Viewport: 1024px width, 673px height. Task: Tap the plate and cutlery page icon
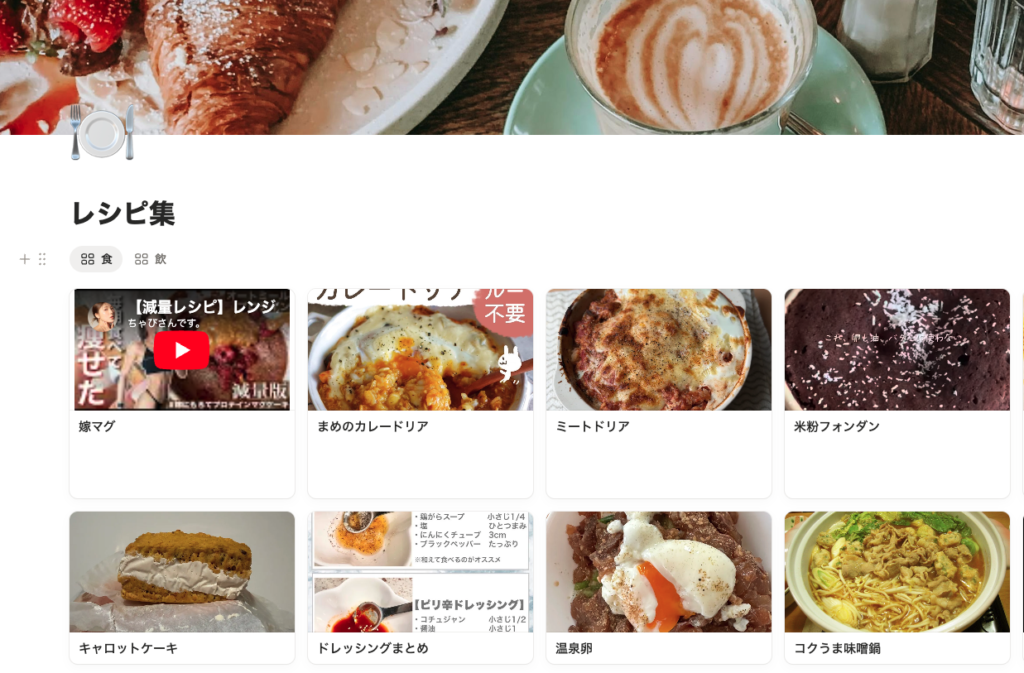click(x=102, y=133)
